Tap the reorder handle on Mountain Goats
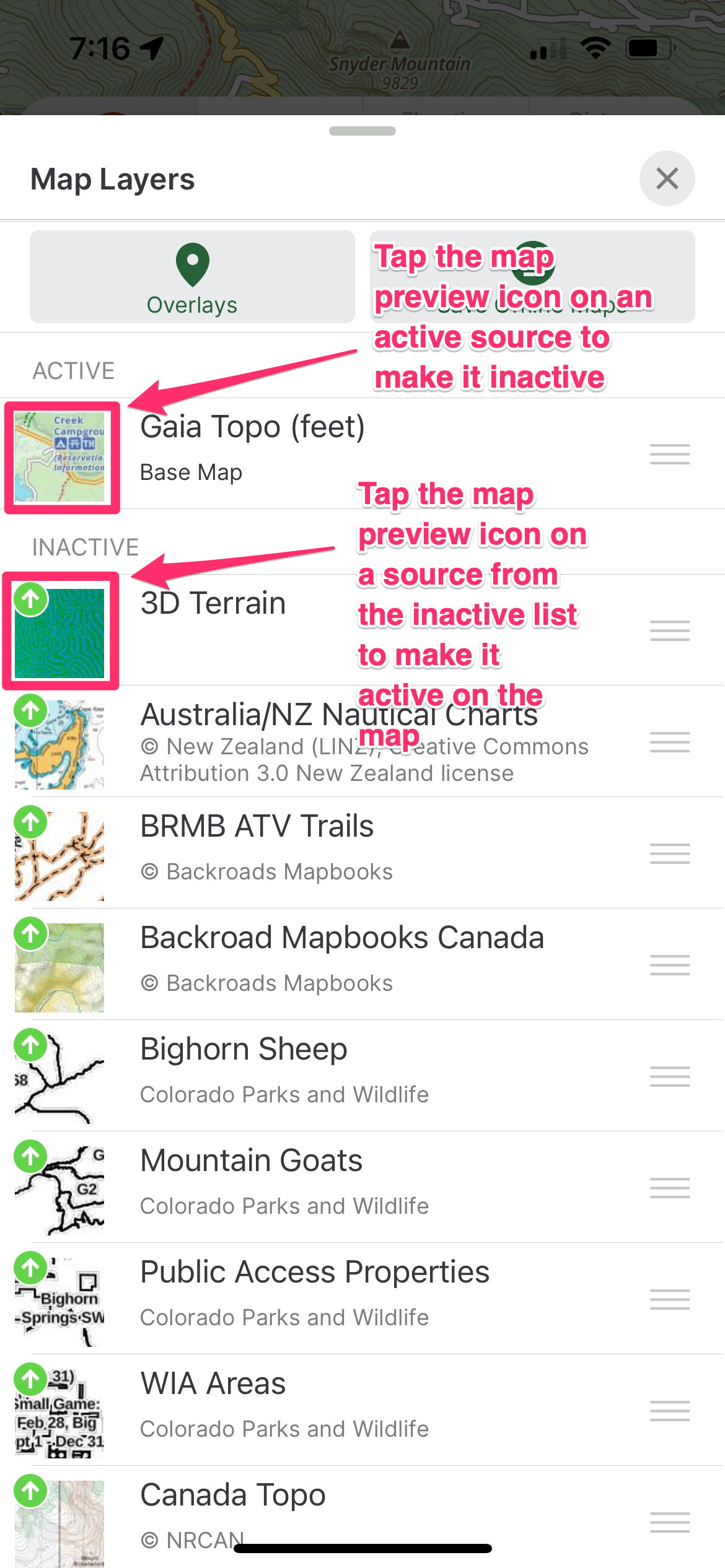Screen dimensions: 725x1568 (x=669, y=1188)
